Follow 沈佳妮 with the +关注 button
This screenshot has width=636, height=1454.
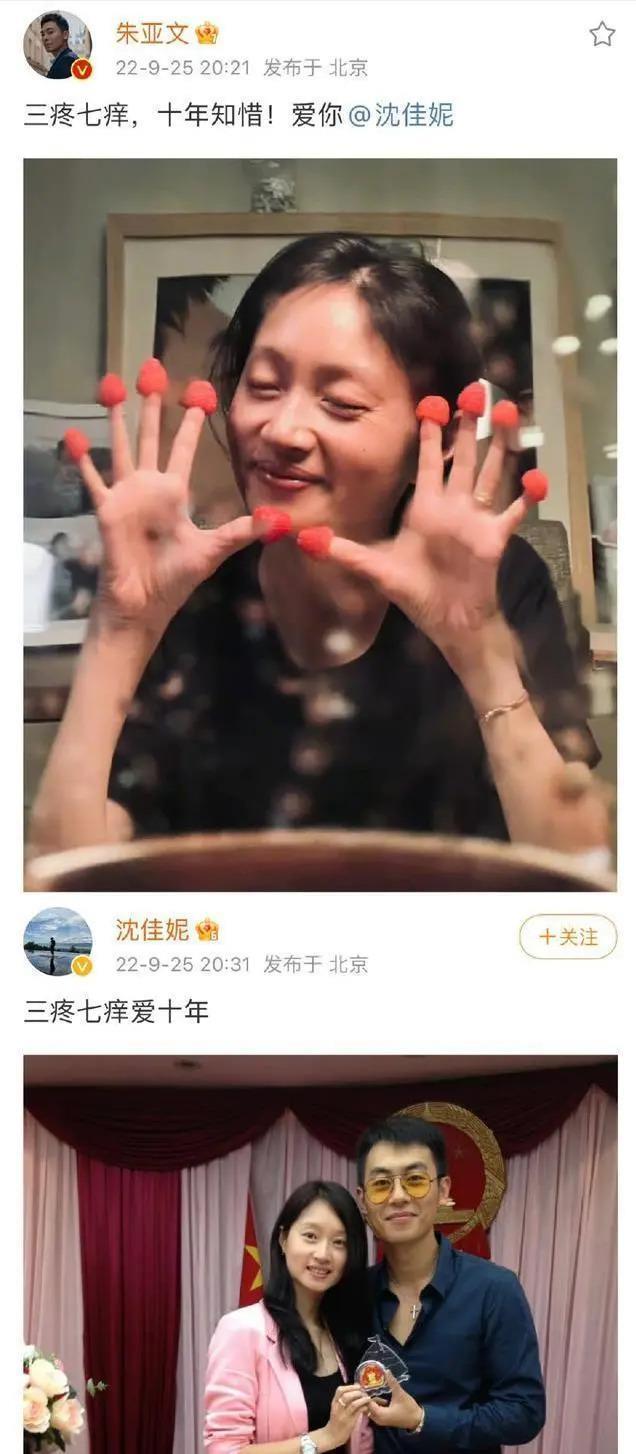pos(567,937)
